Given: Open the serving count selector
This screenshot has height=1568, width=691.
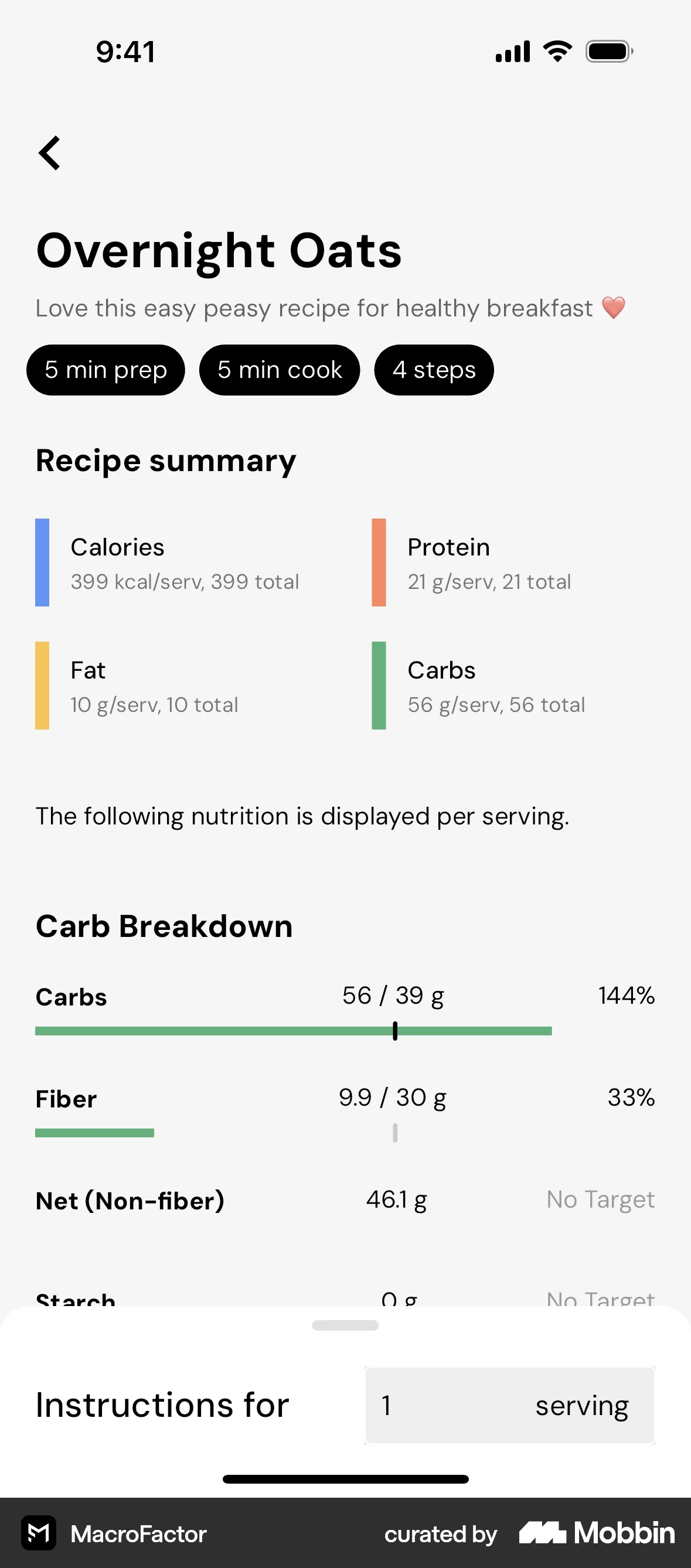Looking at the screenshot, I should (509, 1407).
